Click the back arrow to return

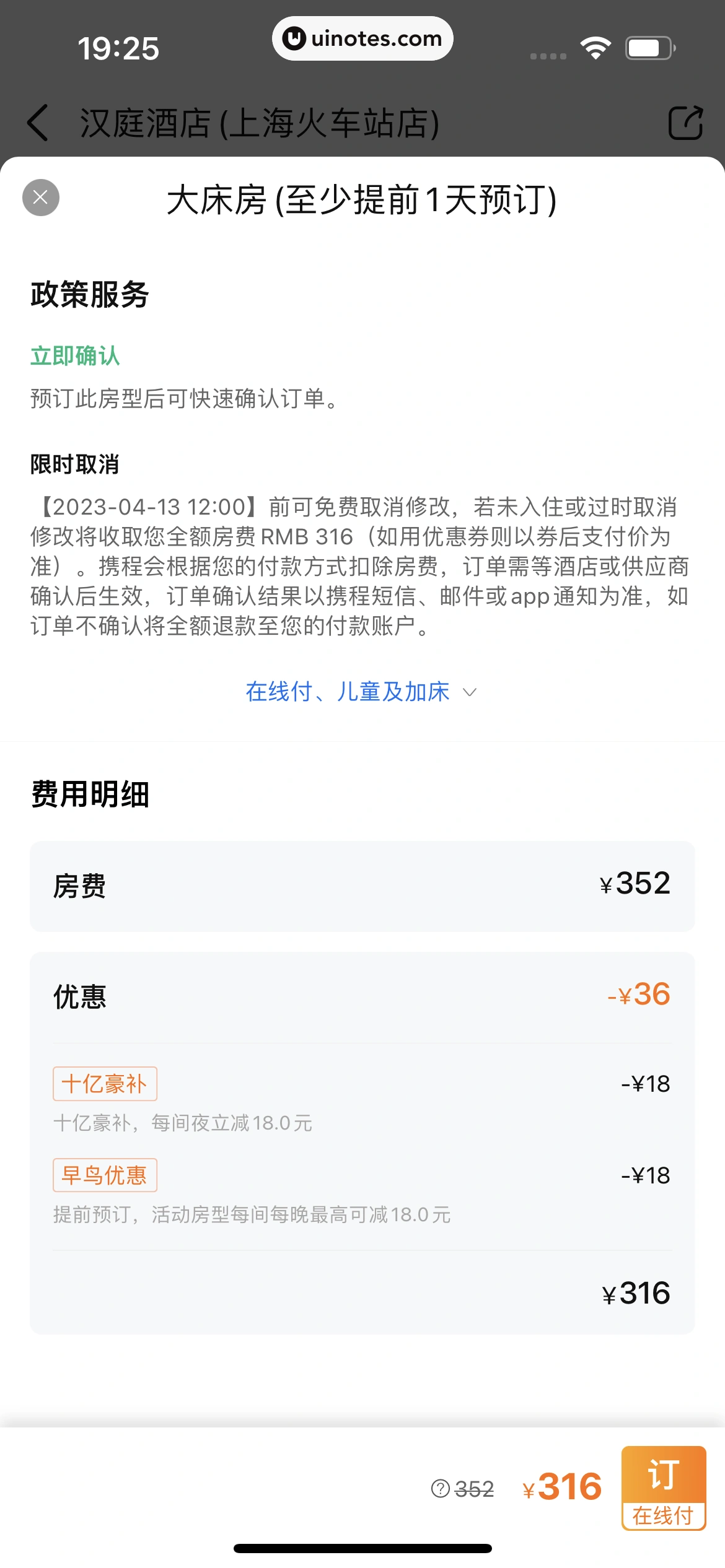[38, 123]
